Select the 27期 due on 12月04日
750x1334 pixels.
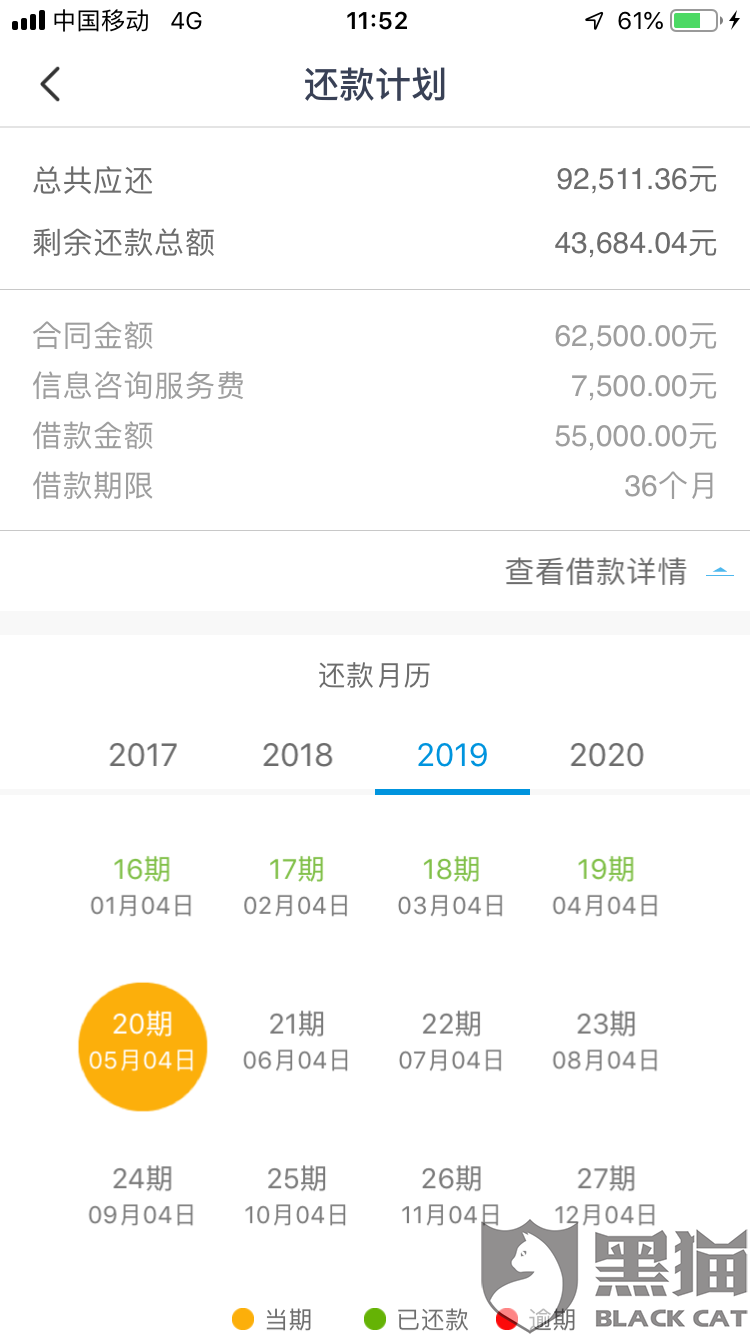[x=606, y=1196]
